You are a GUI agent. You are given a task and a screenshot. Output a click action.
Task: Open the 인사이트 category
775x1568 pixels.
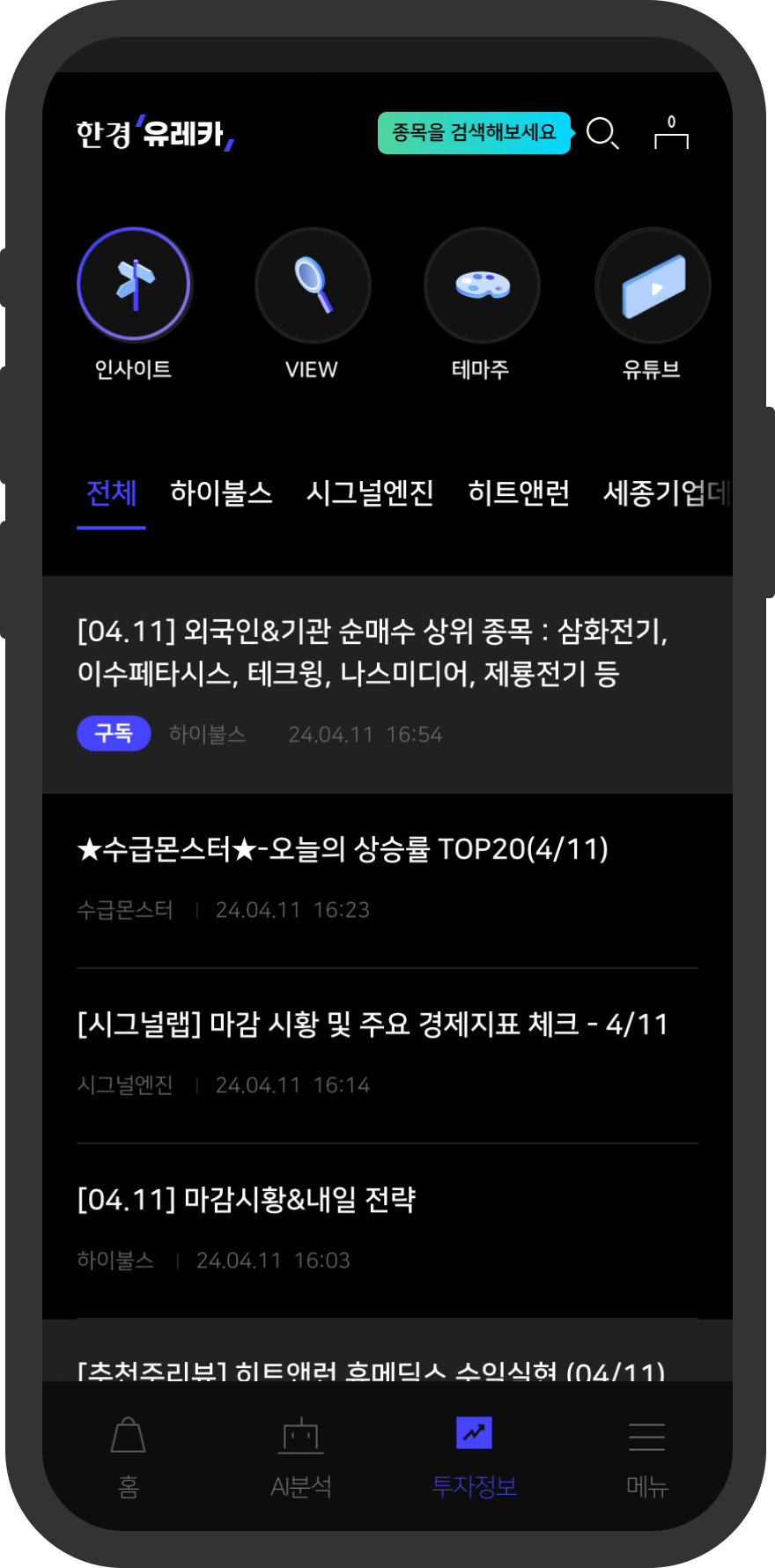134,285
